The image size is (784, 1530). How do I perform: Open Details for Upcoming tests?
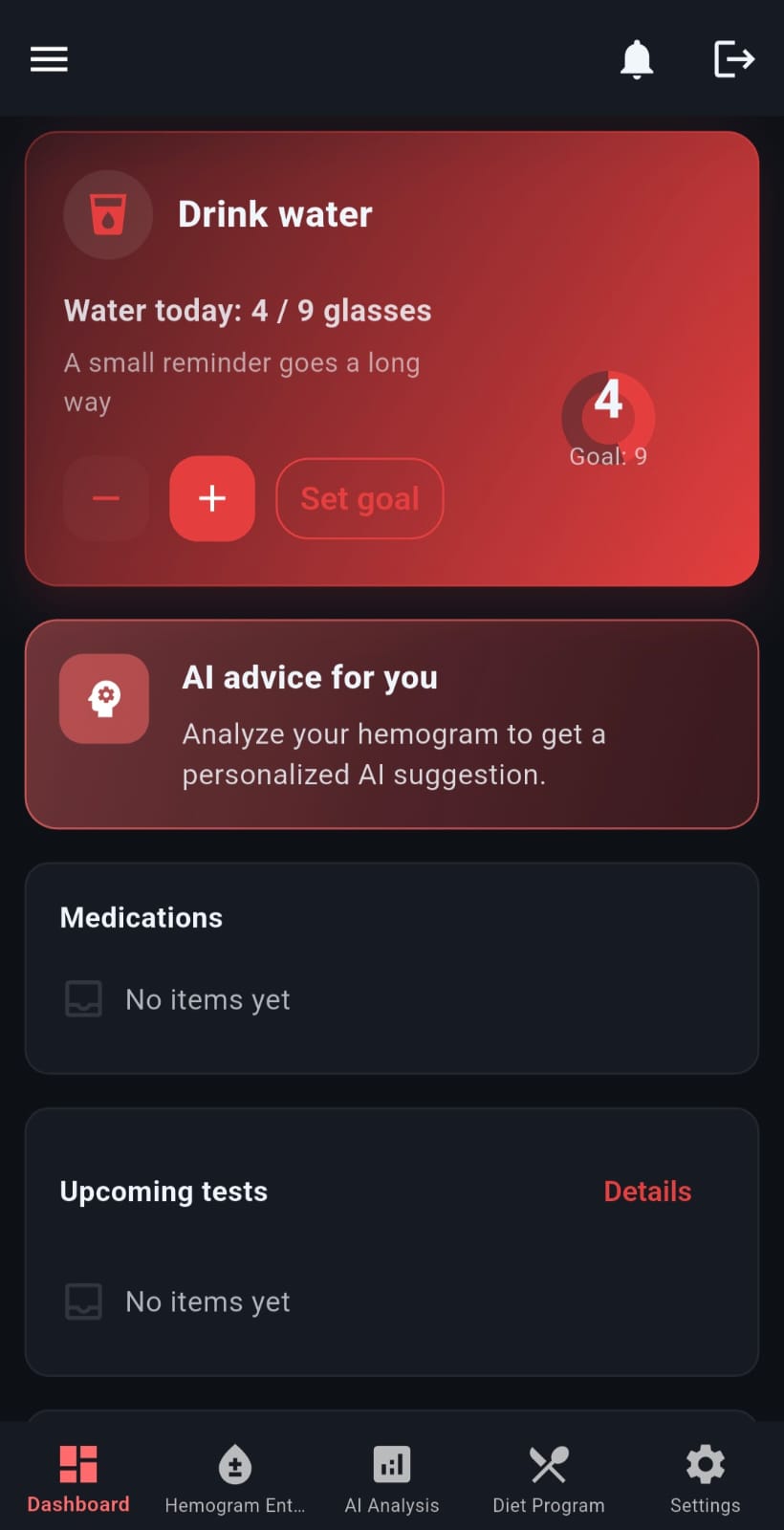647,1191
